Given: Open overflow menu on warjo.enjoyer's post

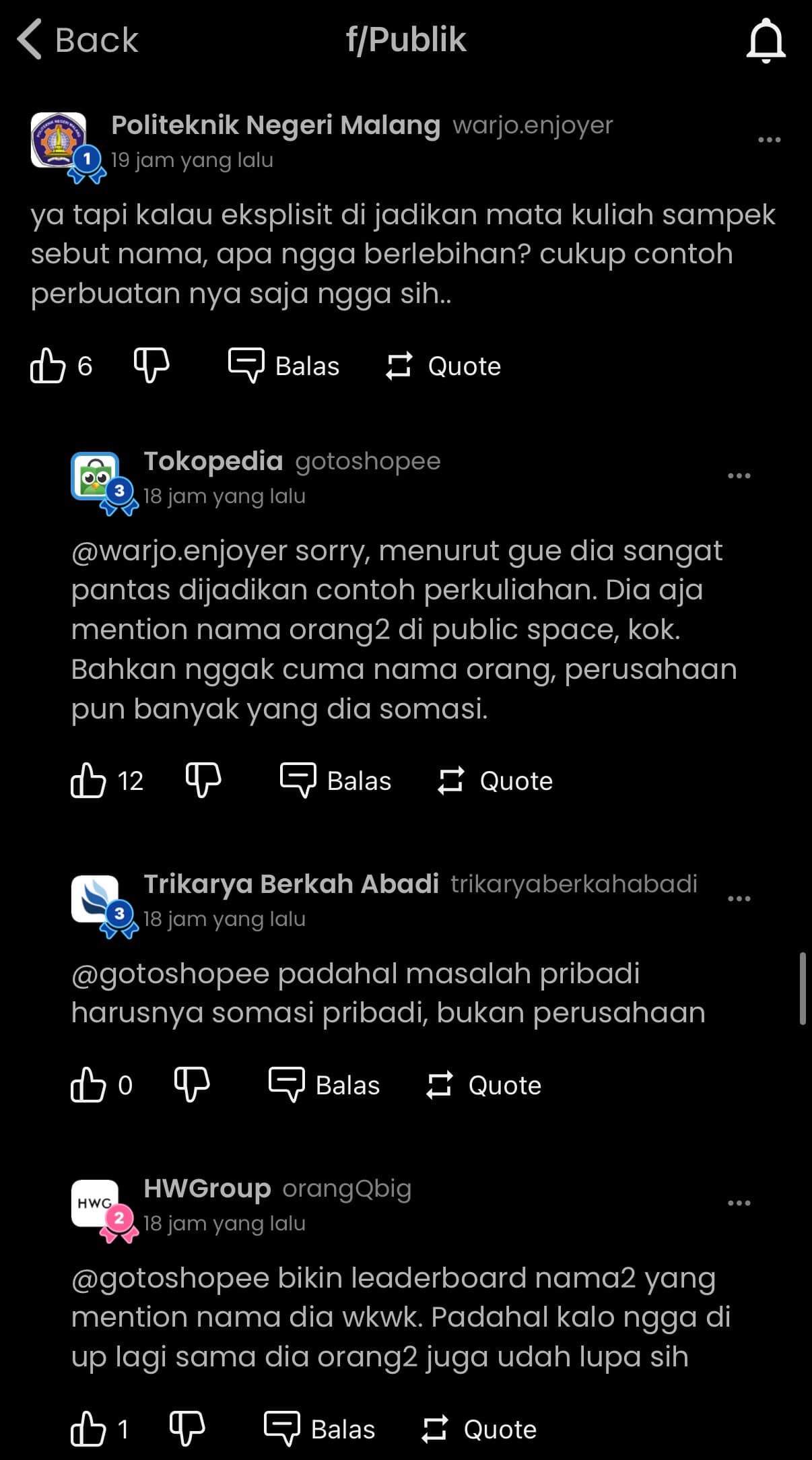Looking at the screenshot, I should tap(769, 139).
